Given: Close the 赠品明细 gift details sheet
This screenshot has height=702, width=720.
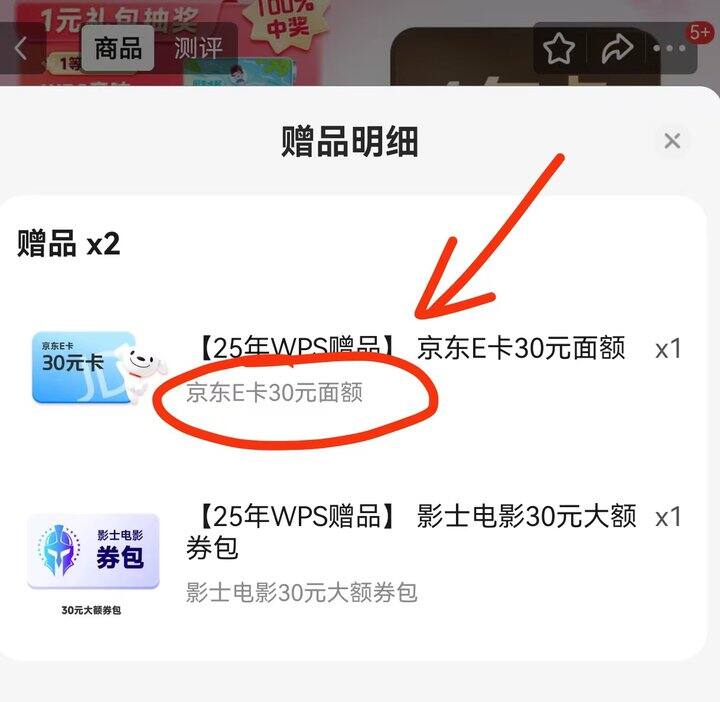Looking at the screenshot, I should point(672,140).
